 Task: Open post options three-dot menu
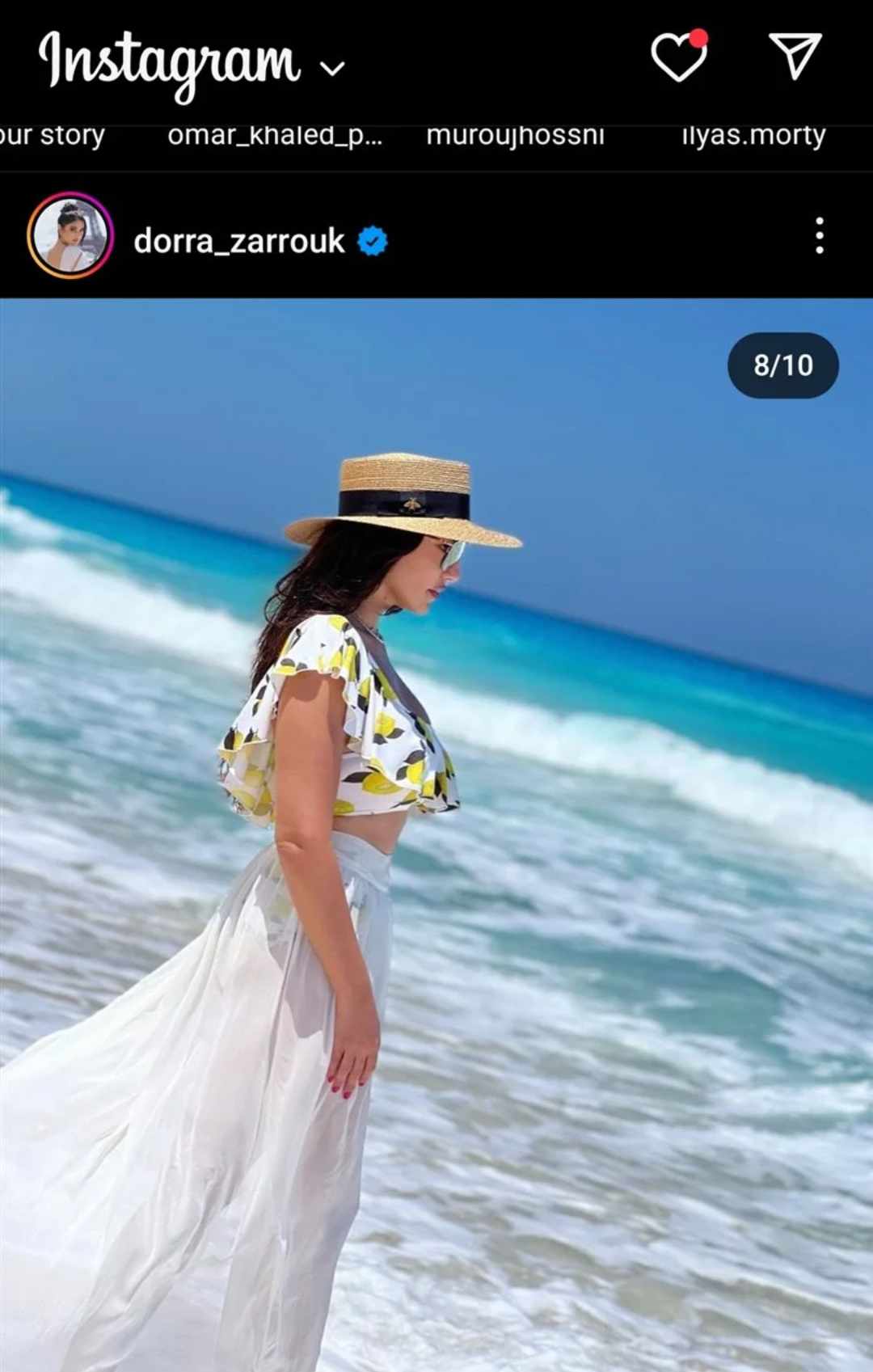(819, 235)
